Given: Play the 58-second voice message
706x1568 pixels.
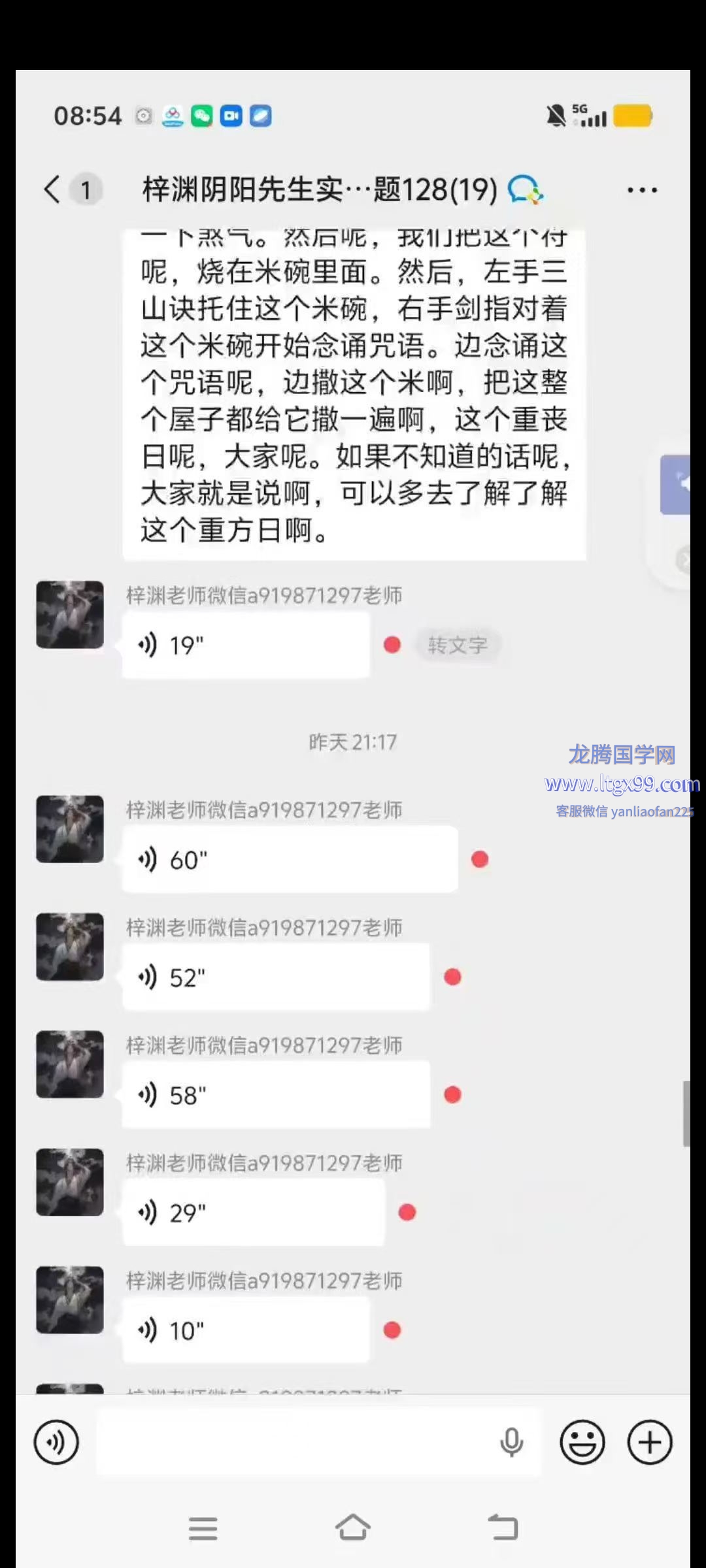Looking at the screenshot, I should point(275,1095).
